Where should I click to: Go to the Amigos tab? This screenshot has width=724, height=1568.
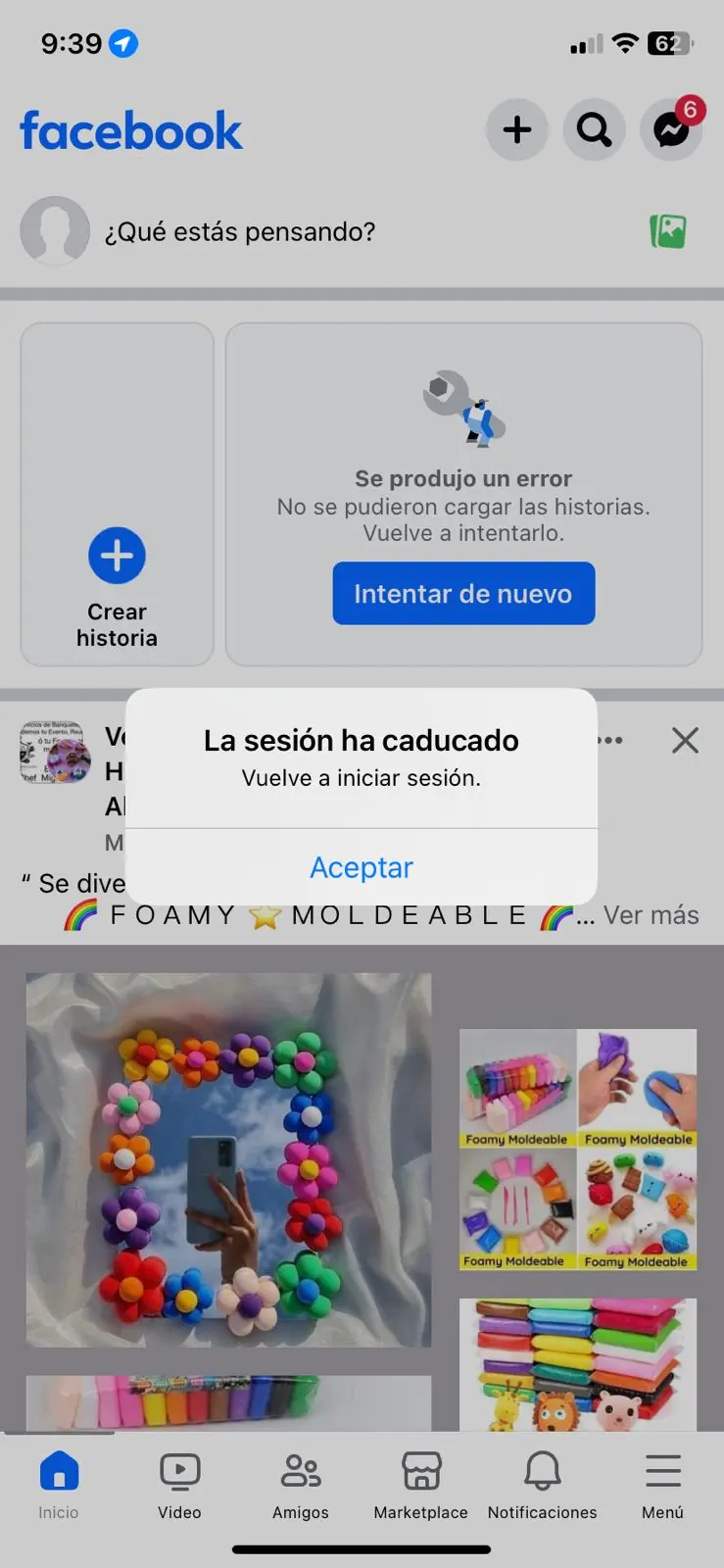click(301, 1485)
